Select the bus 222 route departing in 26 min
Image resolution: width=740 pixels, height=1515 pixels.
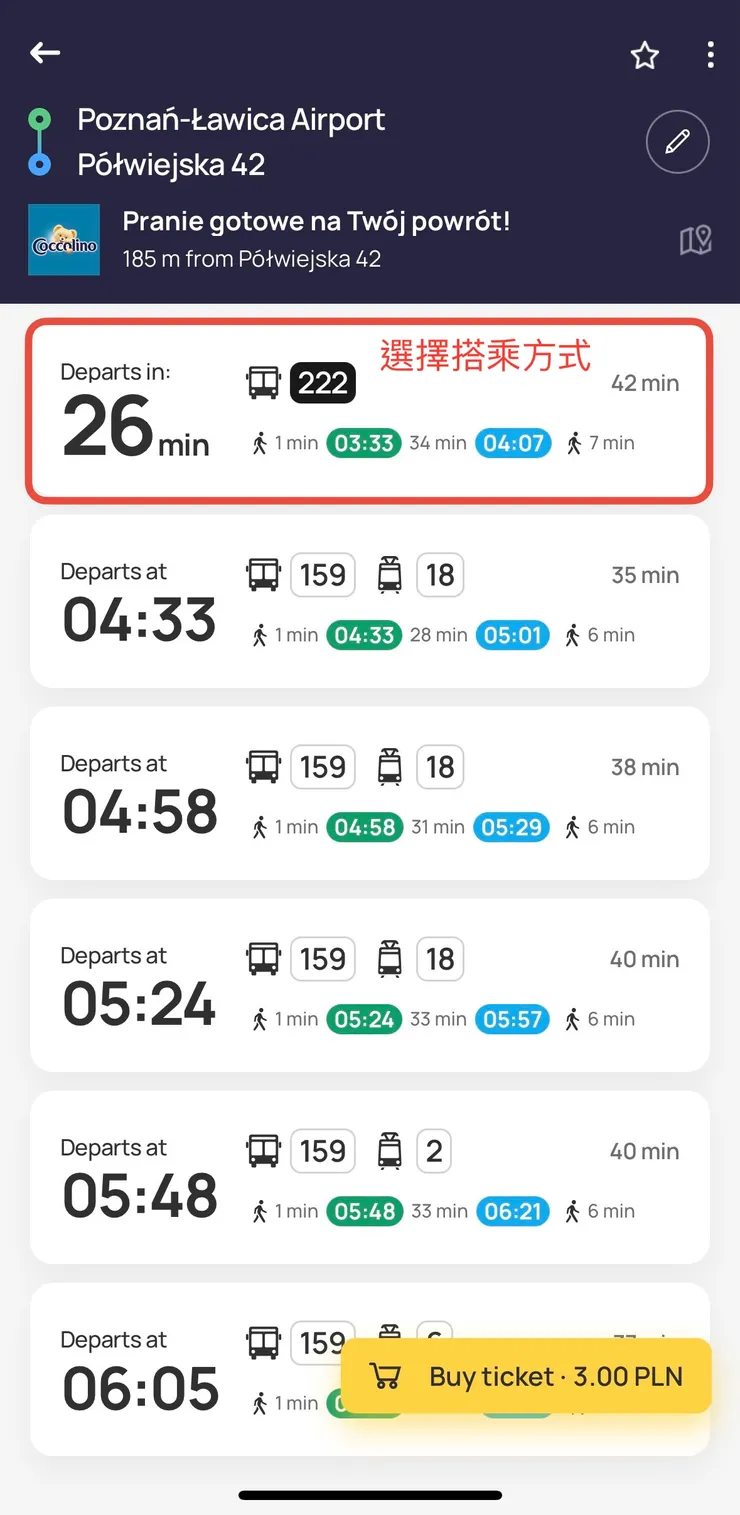pyautogui.click(x=369, y=411)
